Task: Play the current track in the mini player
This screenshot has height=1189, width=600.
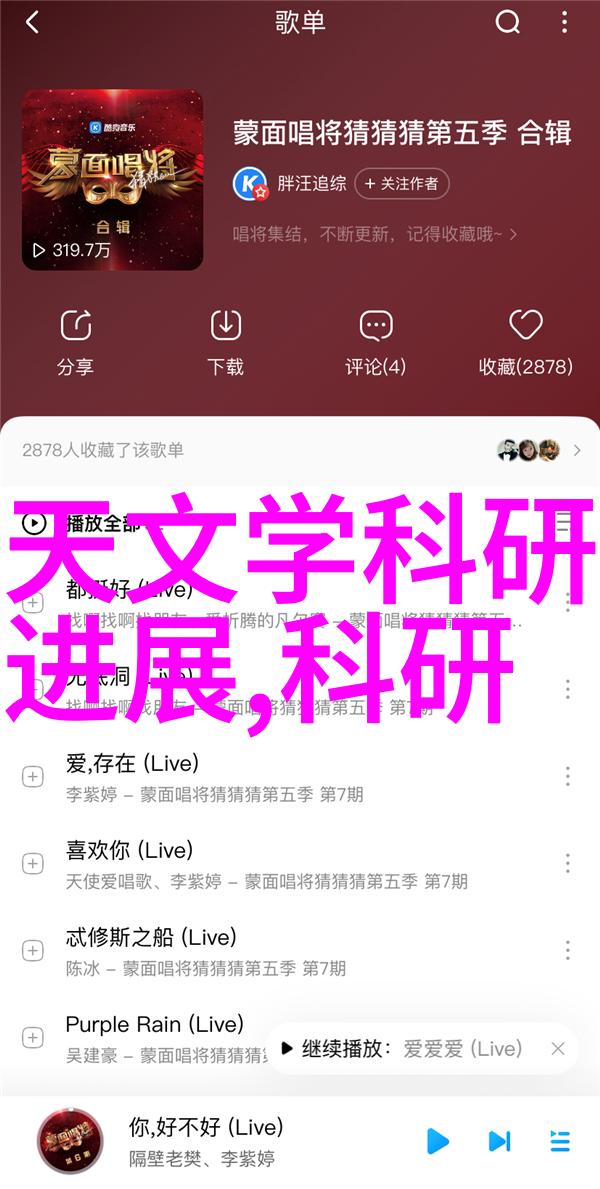Action: (x=437, y=1140)
